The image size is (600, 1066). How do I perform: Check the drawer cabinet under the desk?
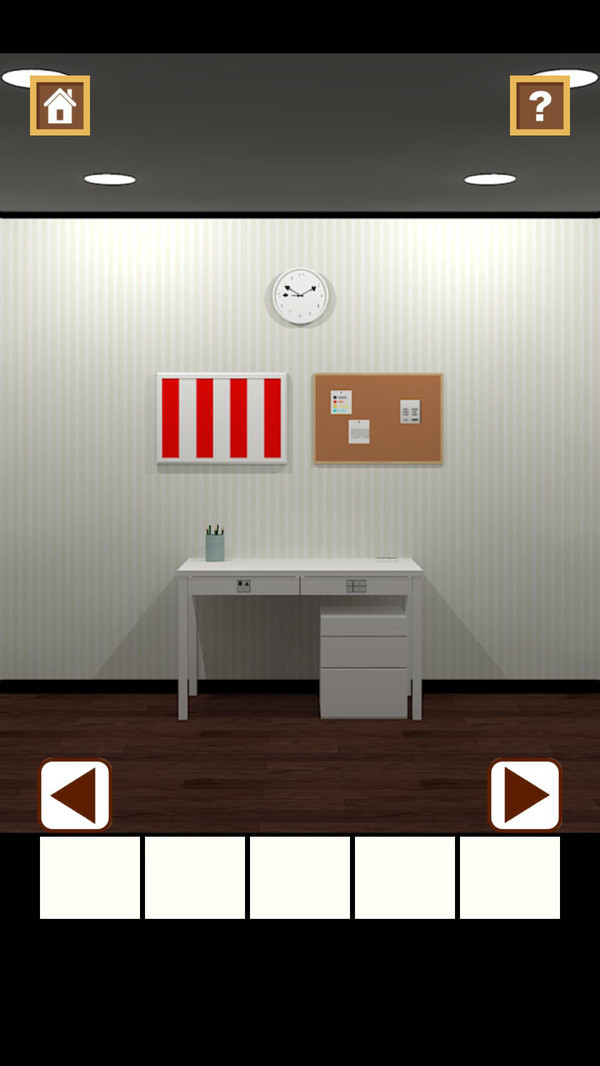364,665
